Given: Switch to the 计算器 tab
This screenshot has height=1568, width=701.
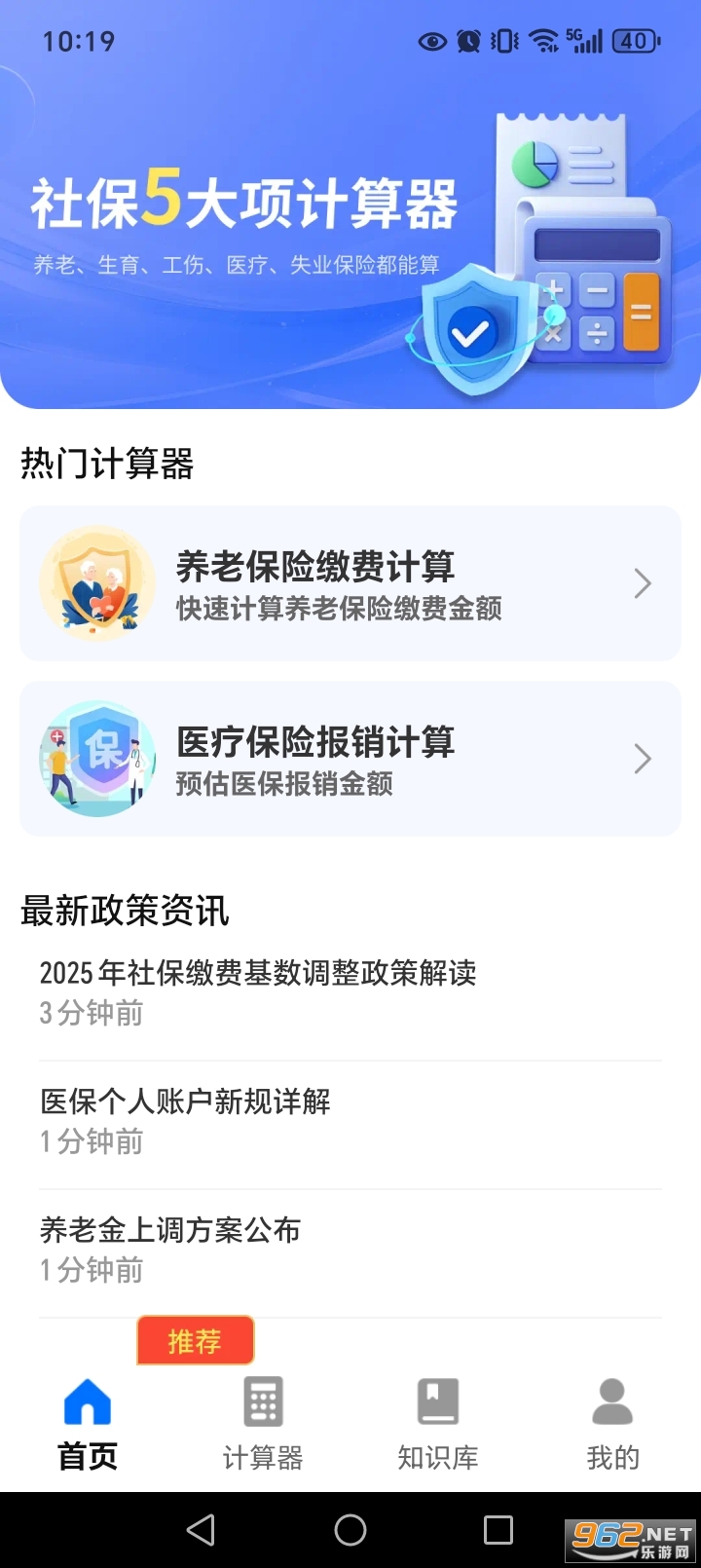Looking at the screenshot, I should [262, 1422].
